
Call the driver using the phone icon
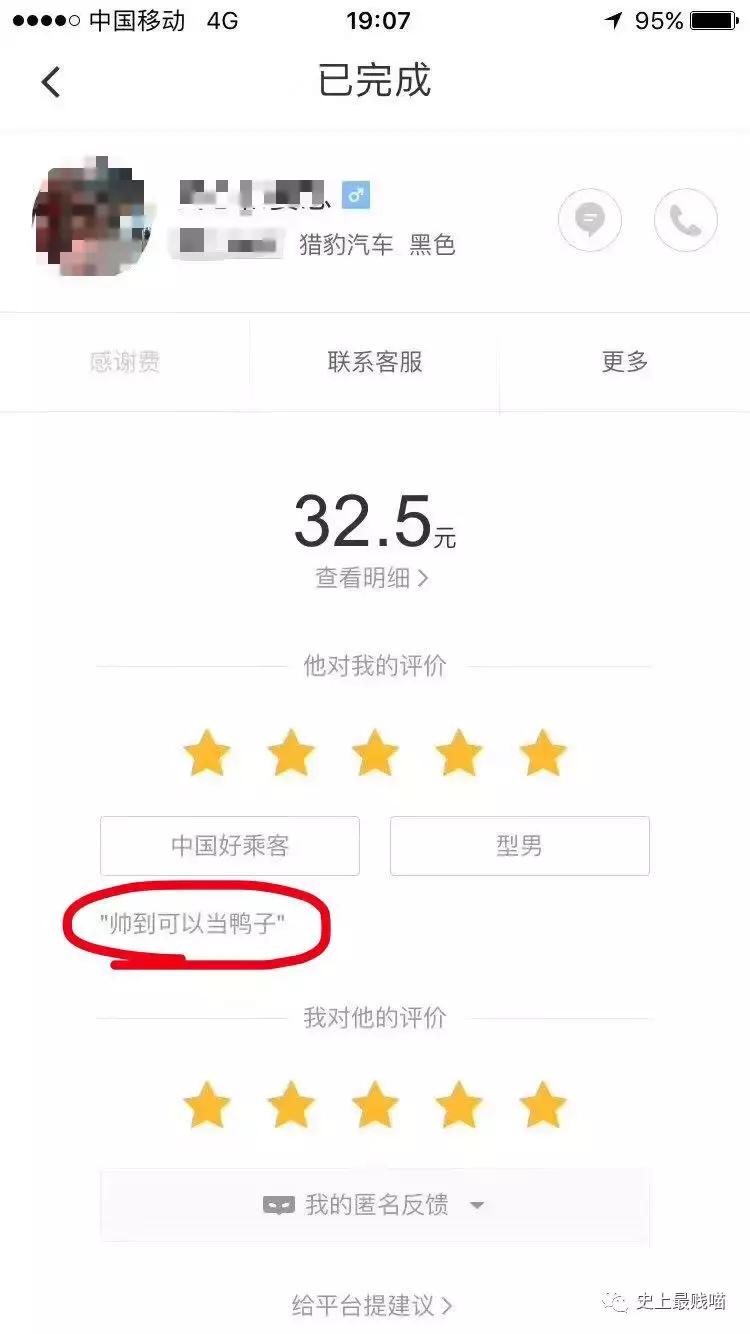[x=686, y=220]
